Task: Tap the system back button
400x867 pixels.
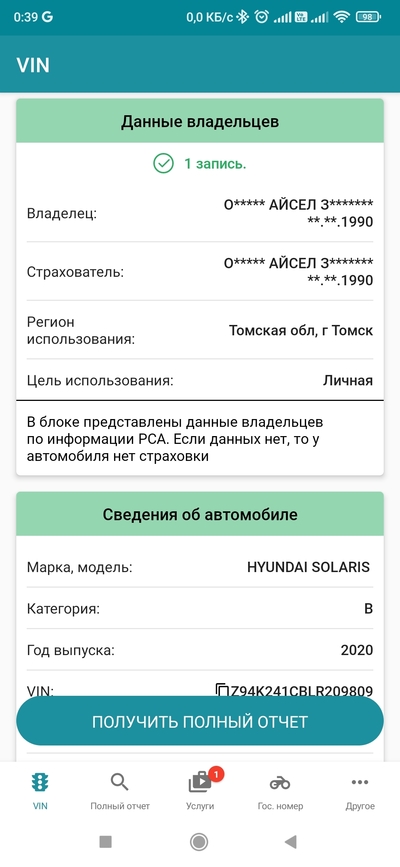Action: point(290,842)
